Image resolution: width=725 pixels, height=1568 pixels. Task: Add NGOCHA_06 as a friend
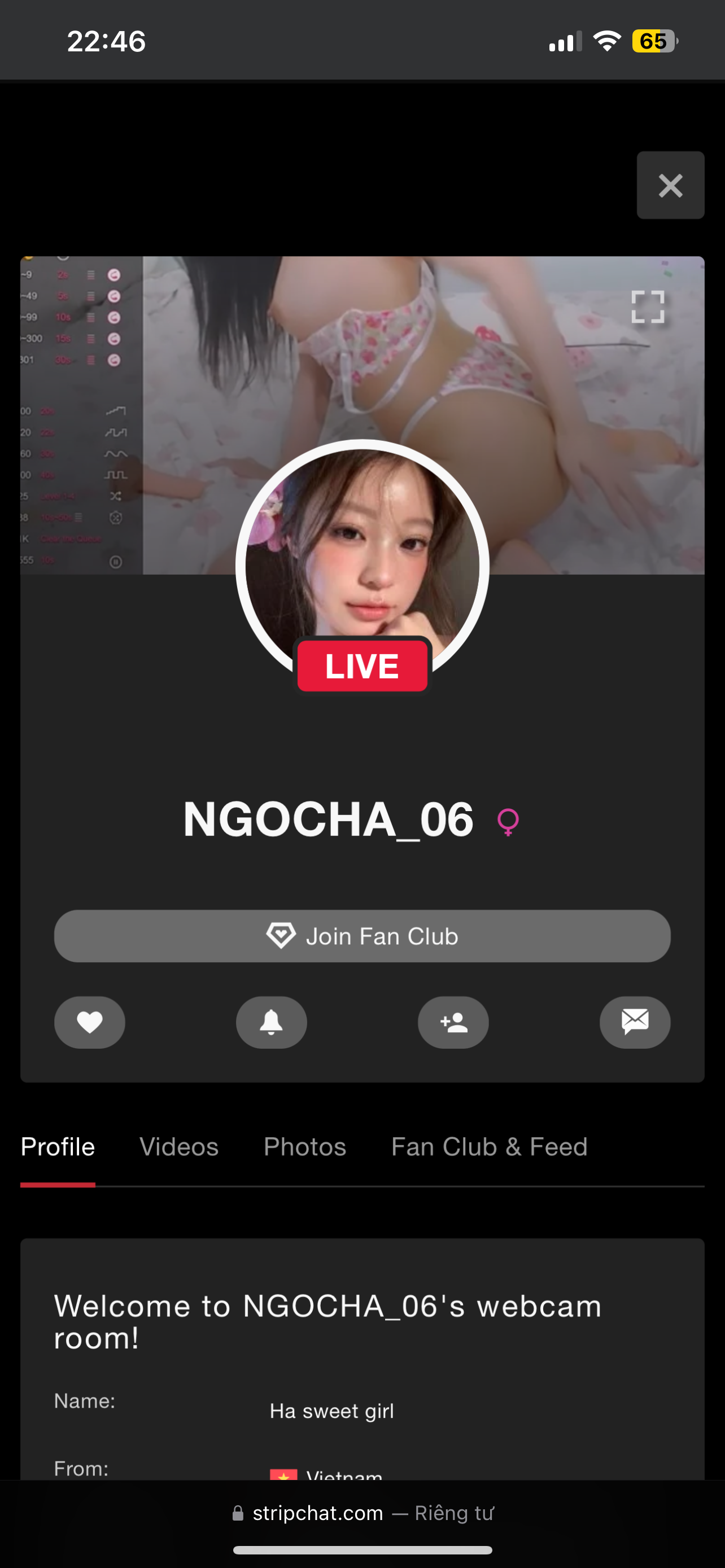coord(453,1022)
